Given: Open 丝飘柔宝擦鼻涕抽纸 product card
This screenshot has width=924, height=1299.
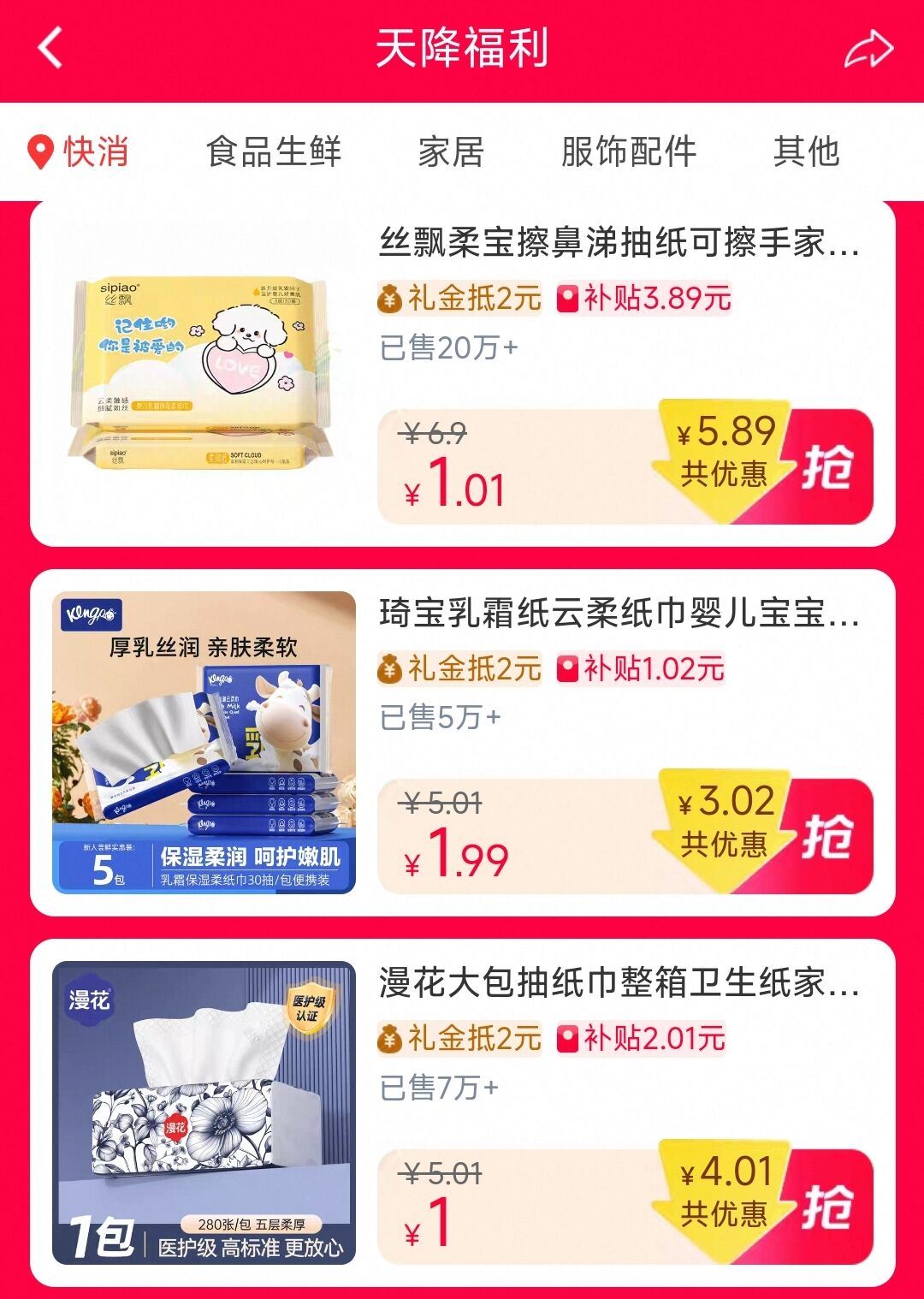Looking at the screenshot, I should point(619,243).
